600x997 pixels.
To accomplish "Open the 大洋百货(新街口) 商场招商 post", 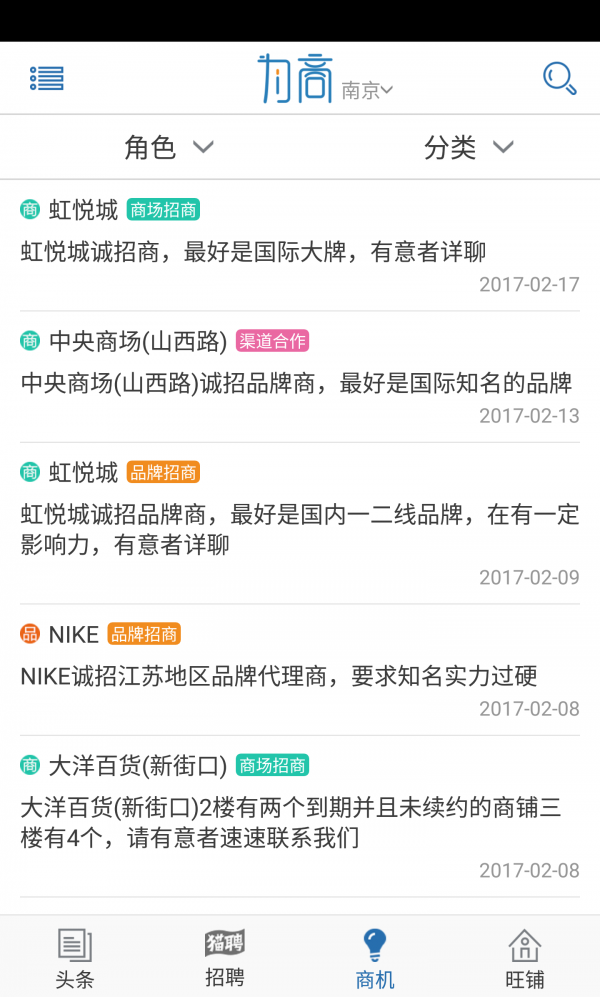I will point(300,816).
